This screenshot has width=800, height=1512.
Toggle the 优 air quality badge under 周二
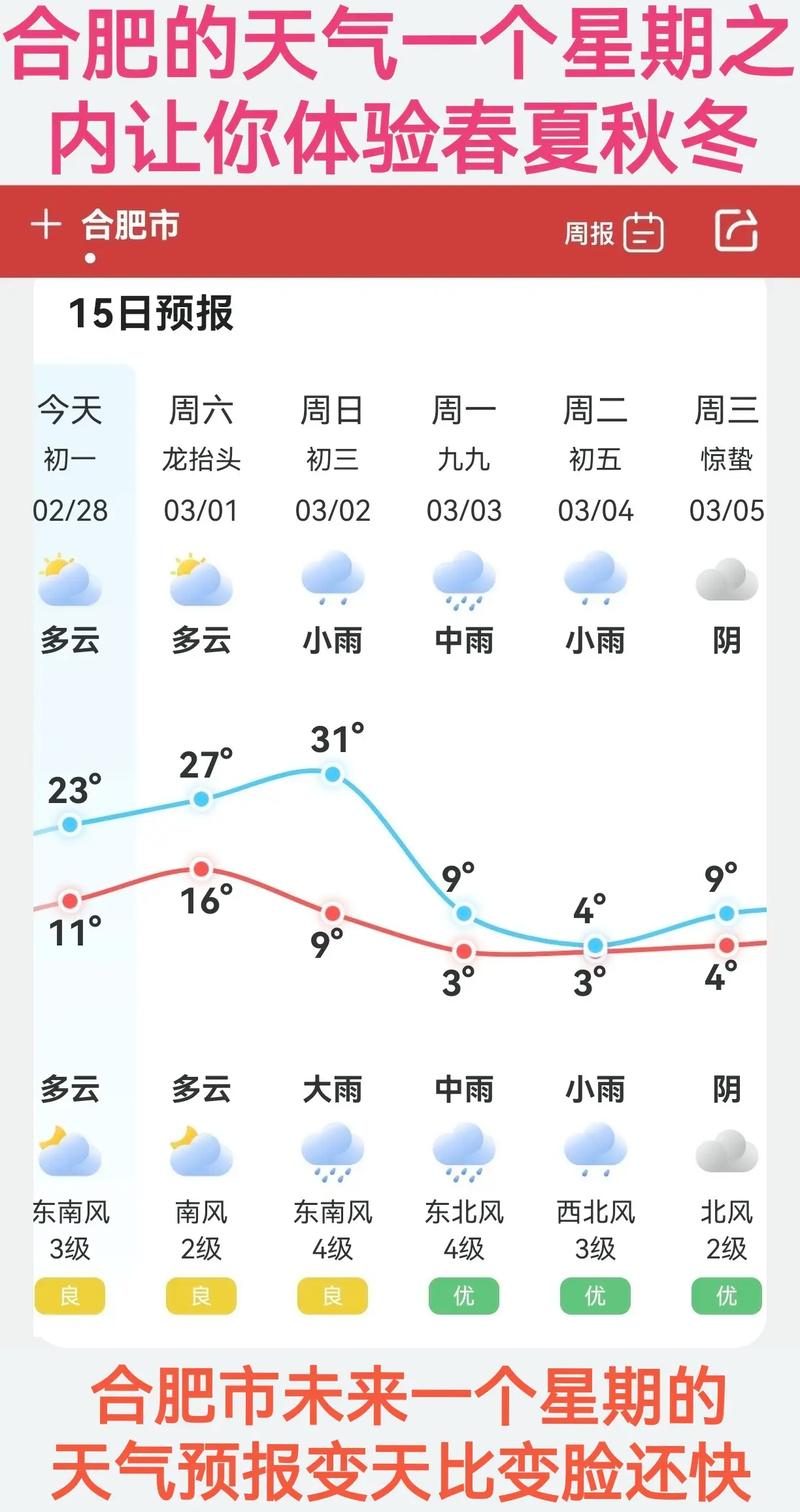click(x=595, y=1296)
